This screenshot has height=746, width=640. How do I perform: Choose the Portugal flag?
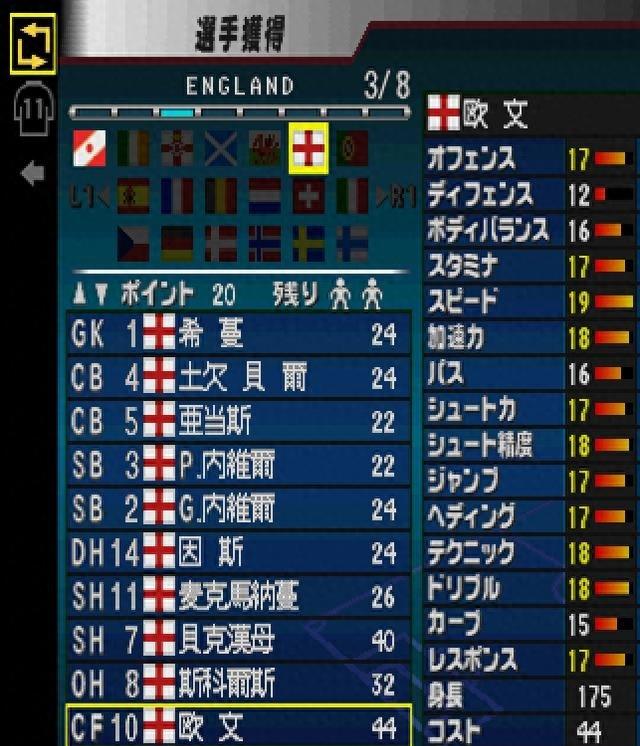pyautogui.click(x=352, y=149)
